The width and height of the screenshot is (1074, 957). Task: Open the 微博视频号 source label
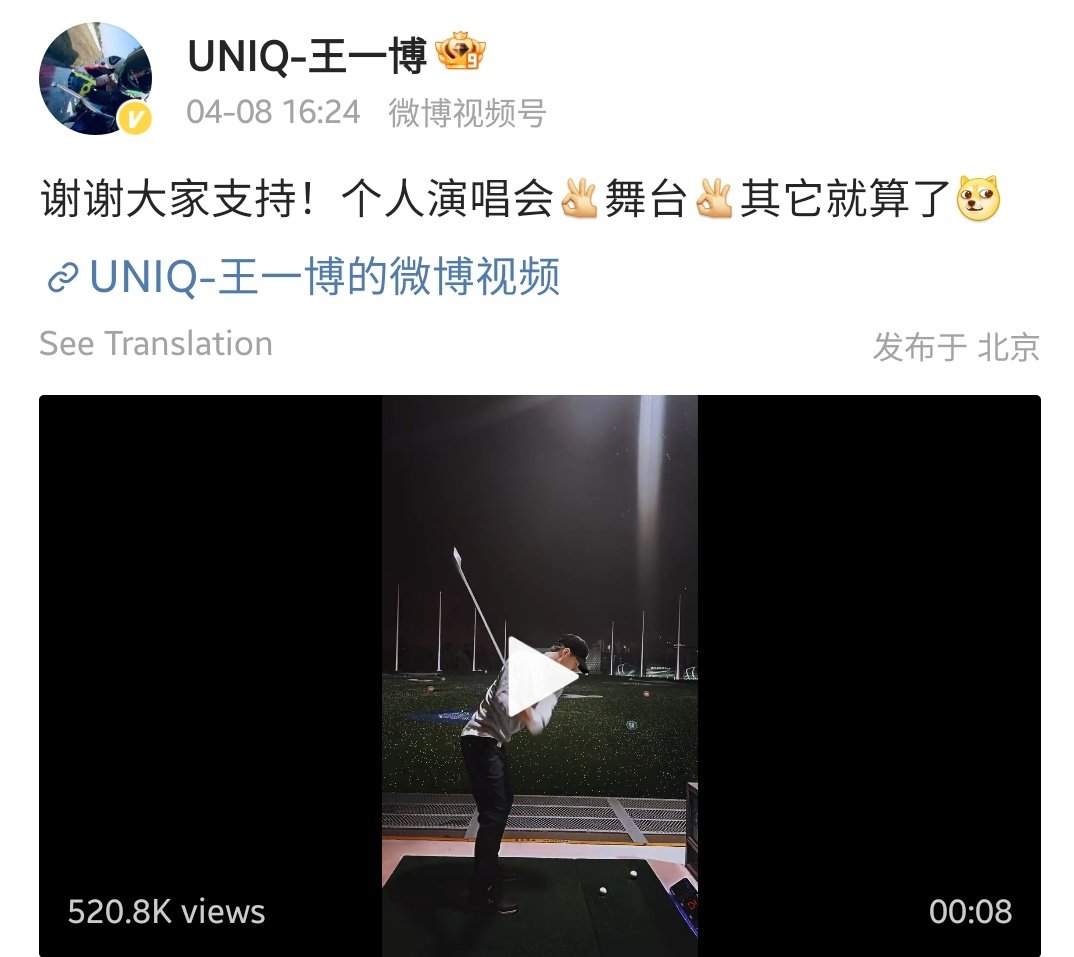pyautogui.click(x=467, y=112)
